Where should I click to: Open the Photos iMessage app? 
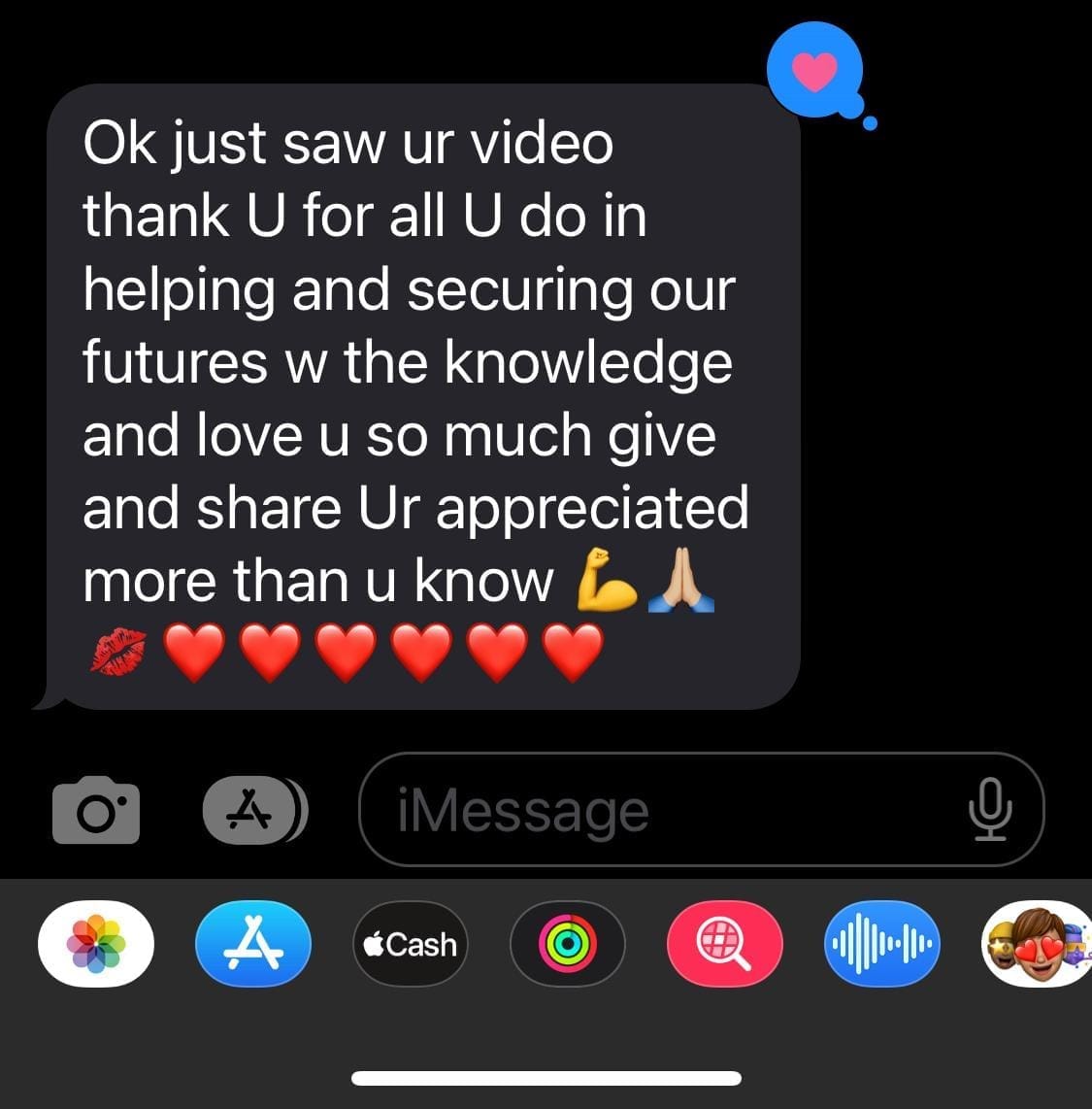(95, 943)
